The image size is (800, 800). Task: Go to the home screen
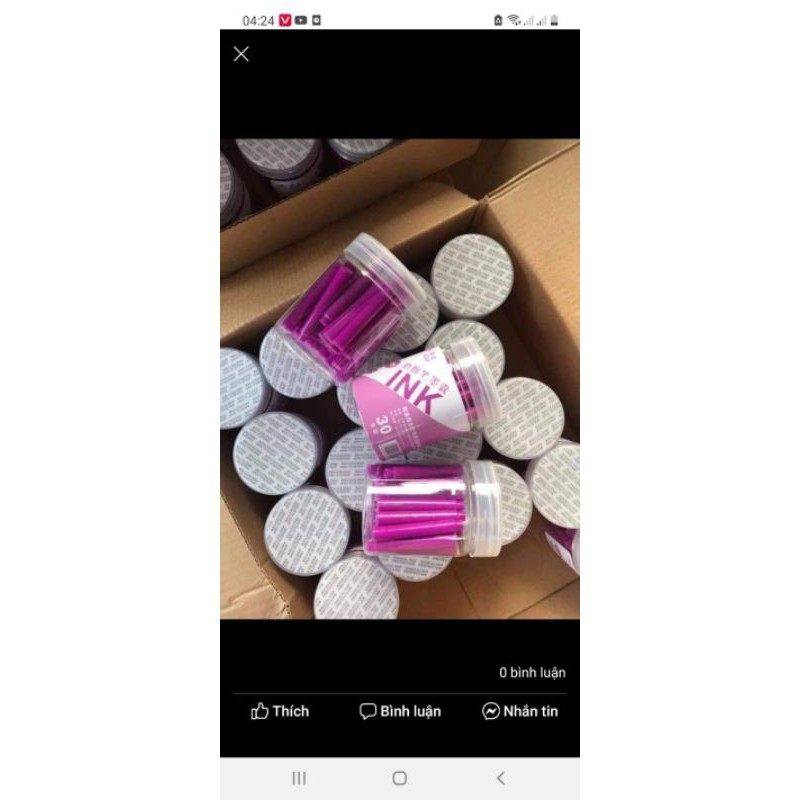pos(400,778)
